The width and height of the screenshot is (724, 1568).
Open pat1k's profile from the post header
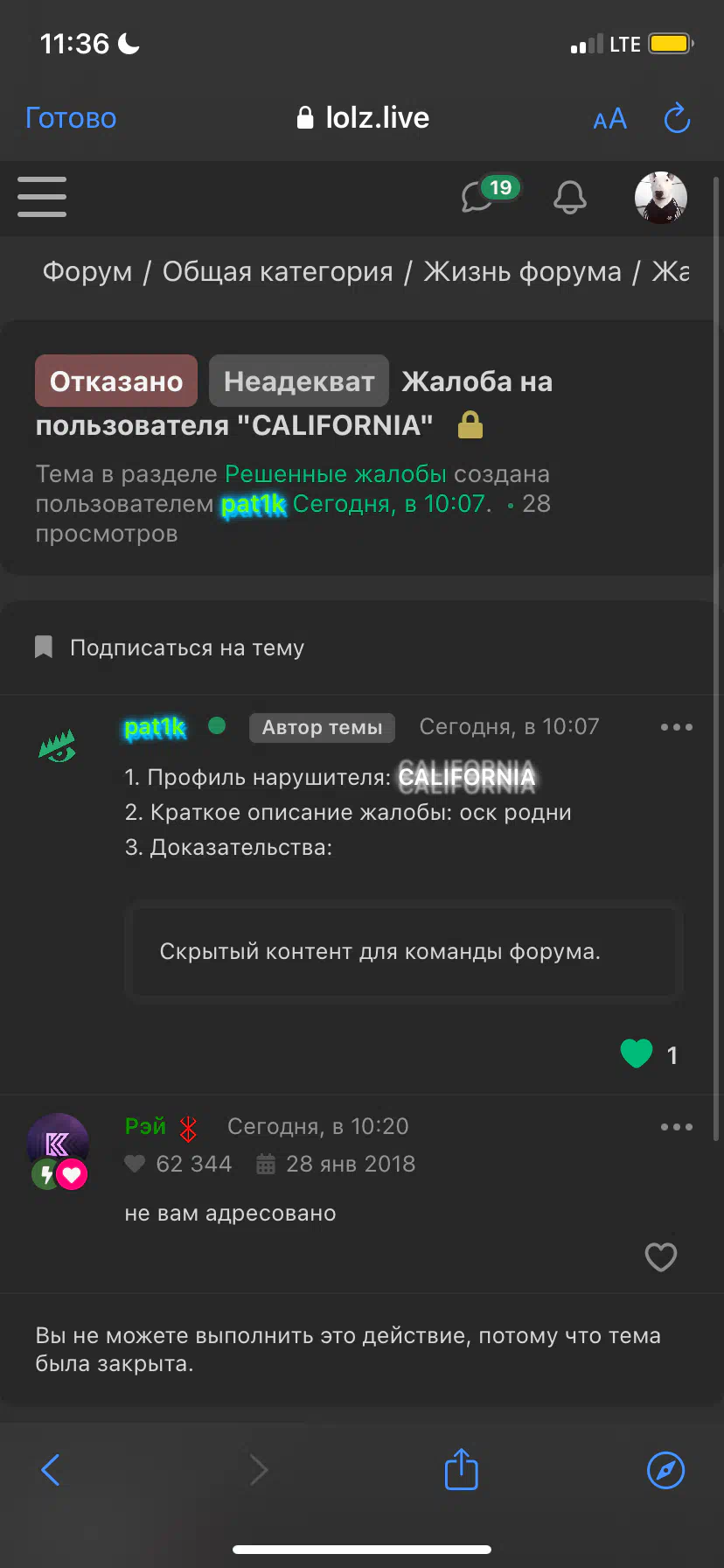[155, 727]
